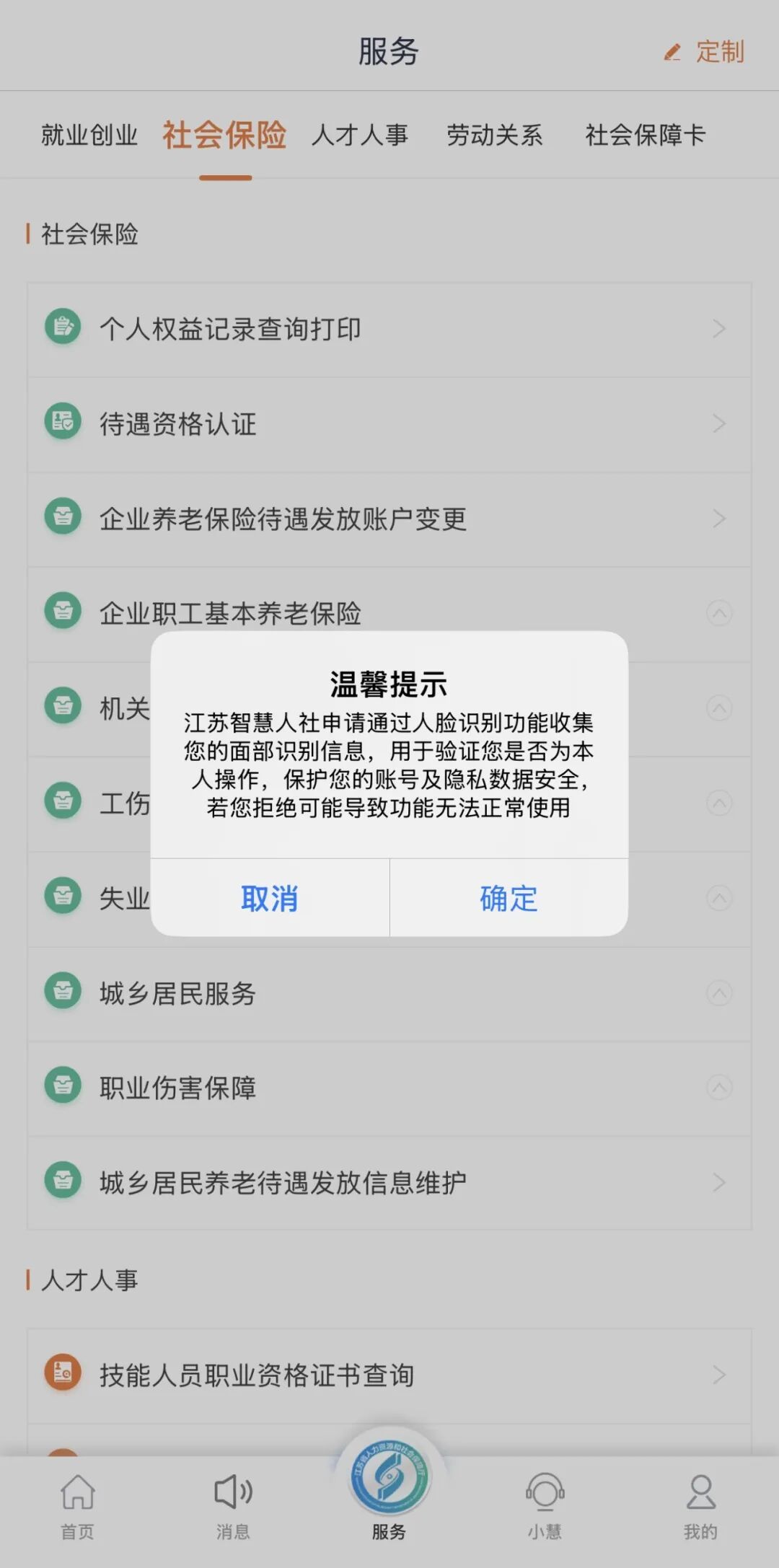The width and height of the screenshot is (779, 1568).
Task: Open 城乡居民养老待遇发放信息维护
Action: click(389, 1183)
